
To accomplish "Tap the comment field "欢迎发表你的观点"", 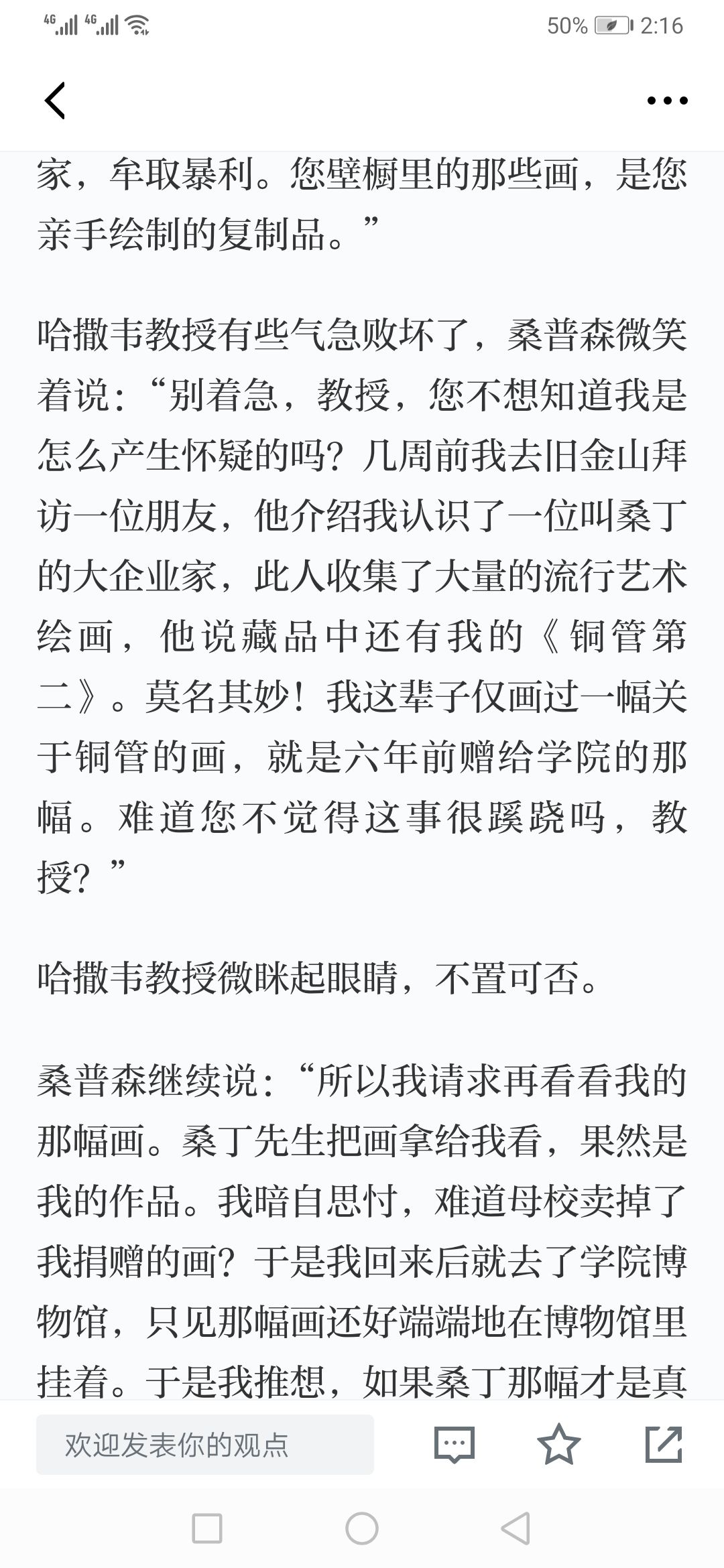I will tap(204, 1445).
